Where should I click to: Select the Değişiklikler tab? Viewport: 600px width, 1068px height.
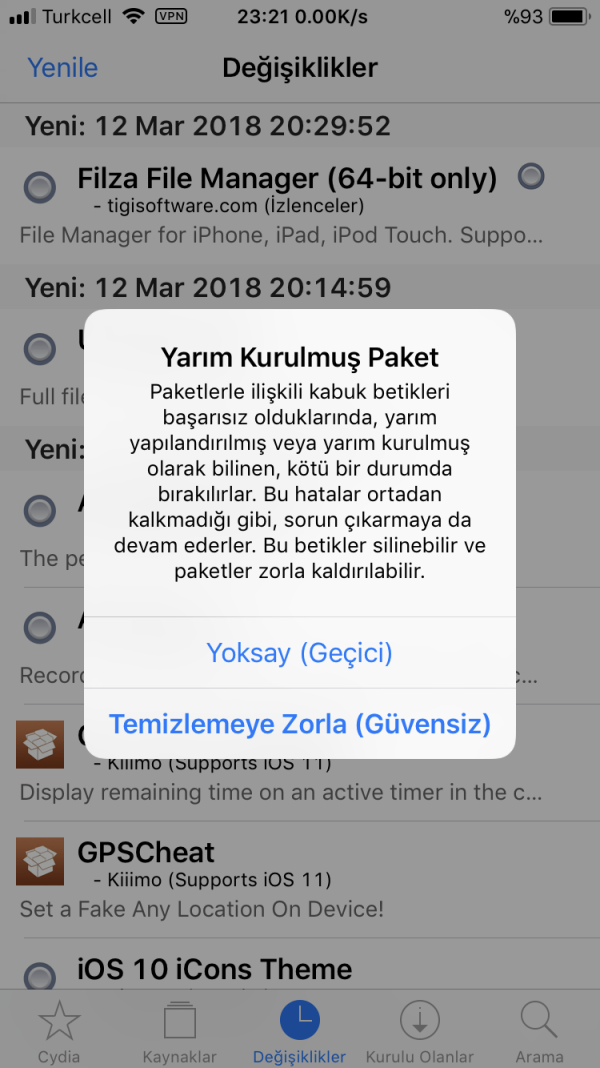pyautogui.click(x=300, y=1030)
